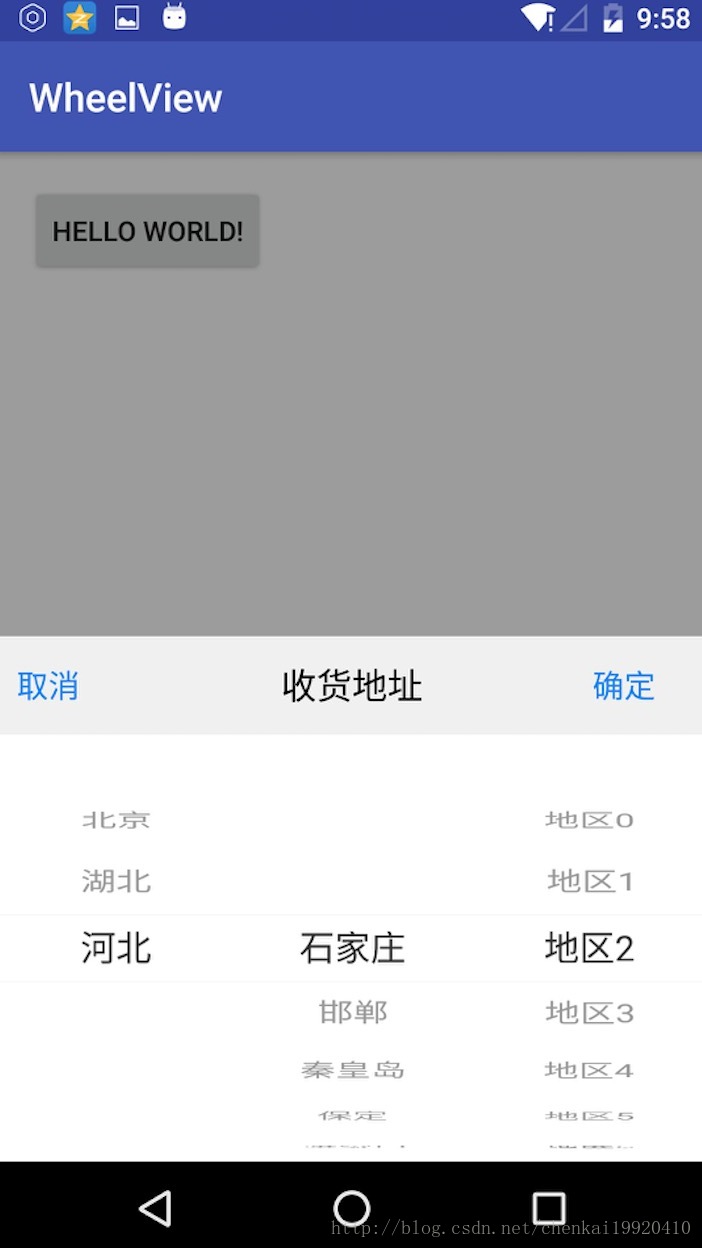This screenshot has height=1248, width=702.
Task: Go back with the system back button
Action: 155,1208
